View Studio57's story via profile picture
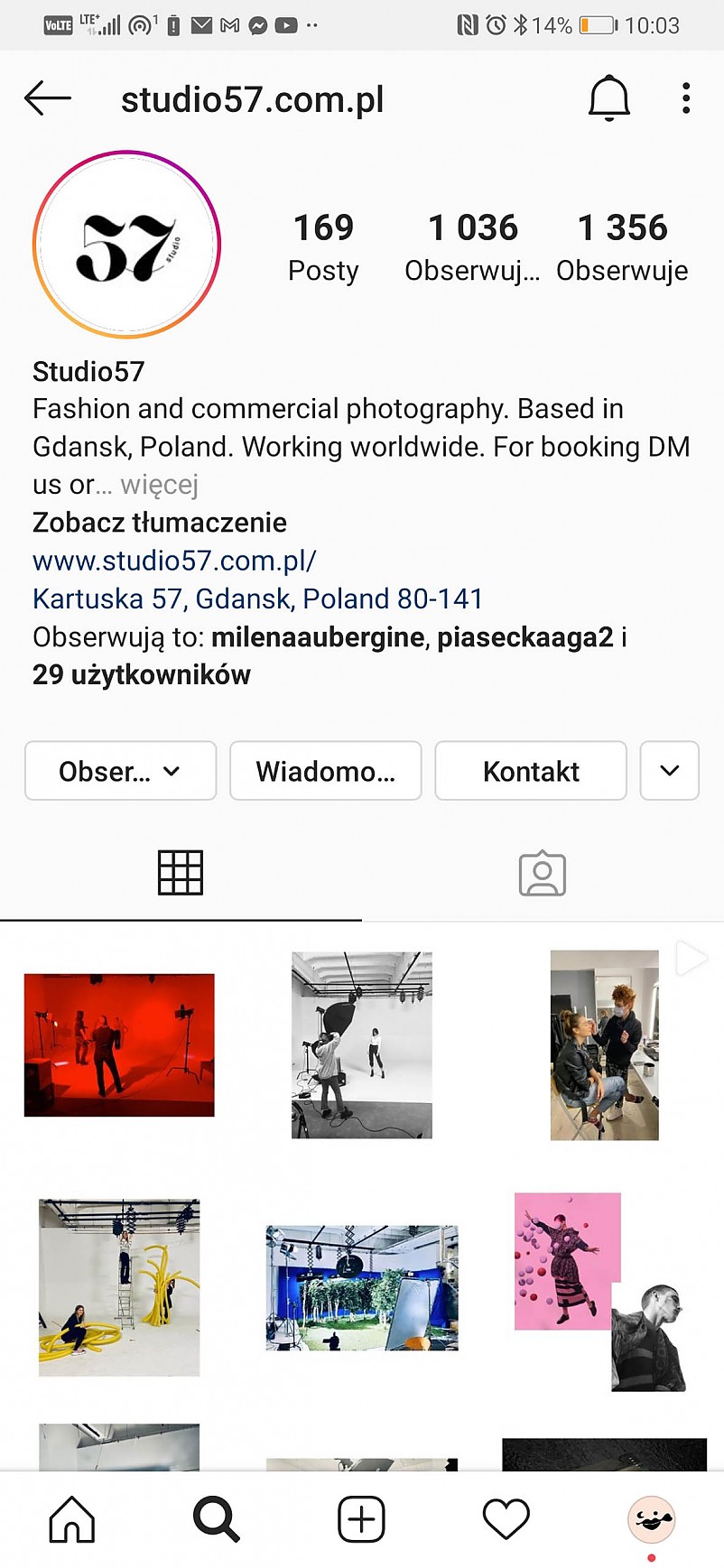This screenshot has height=1568, width=724. pos(126,245)
